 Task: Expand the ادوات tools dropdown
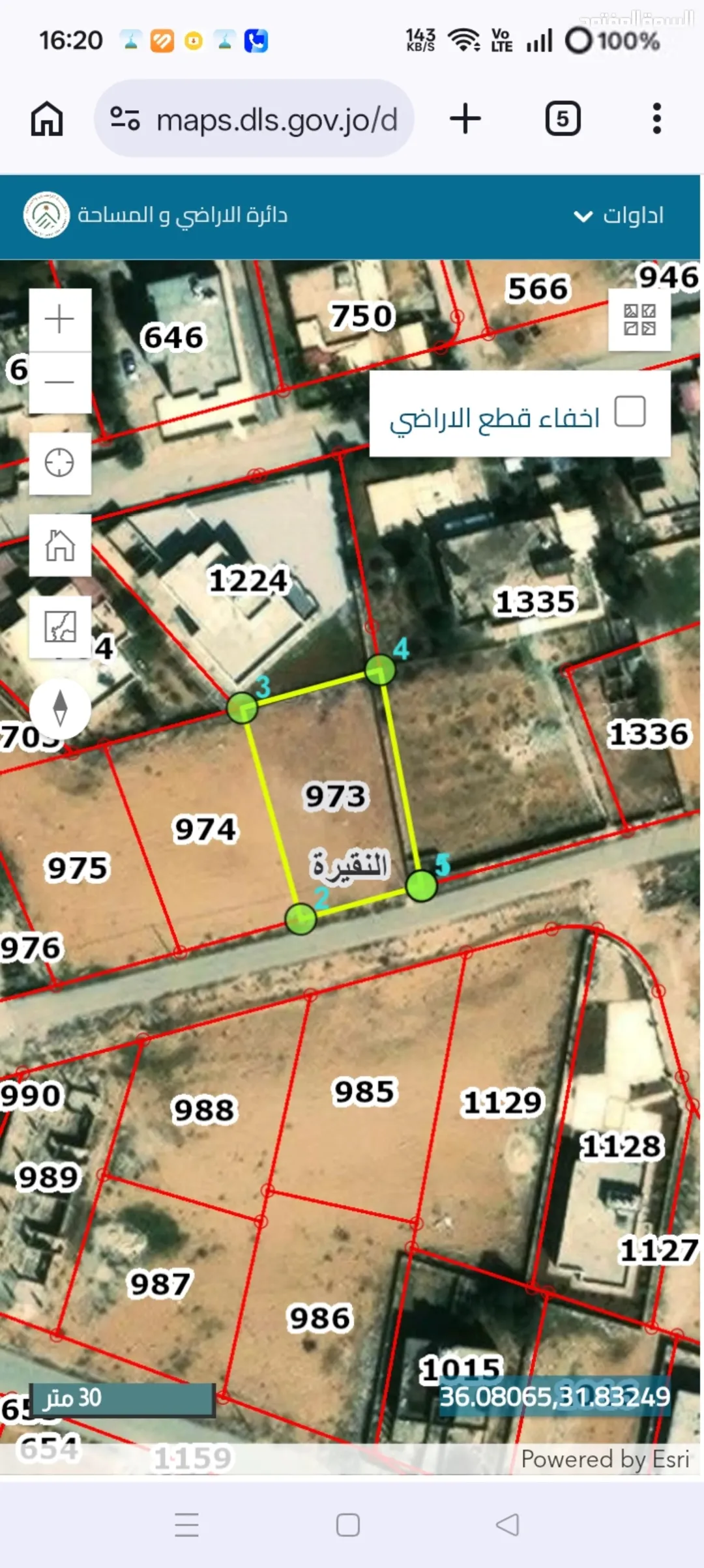pos(619,216)
